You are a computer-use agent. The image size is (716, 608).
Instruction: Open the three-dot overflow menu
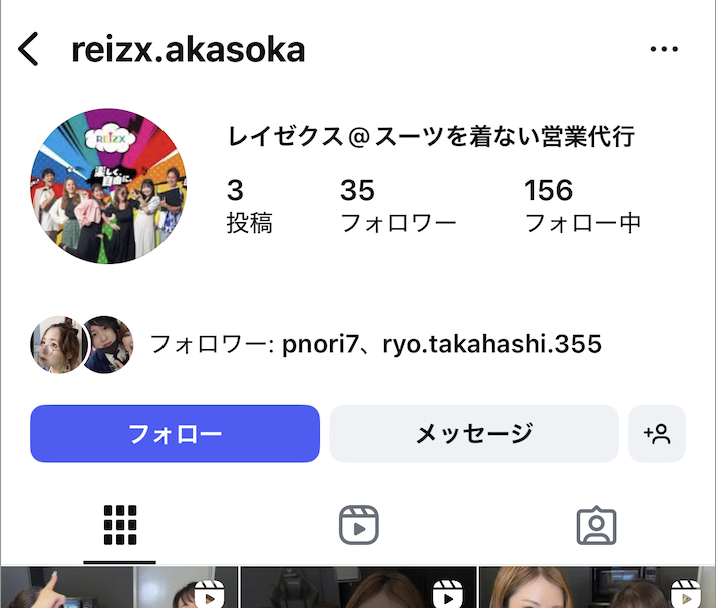coord(664,49)
